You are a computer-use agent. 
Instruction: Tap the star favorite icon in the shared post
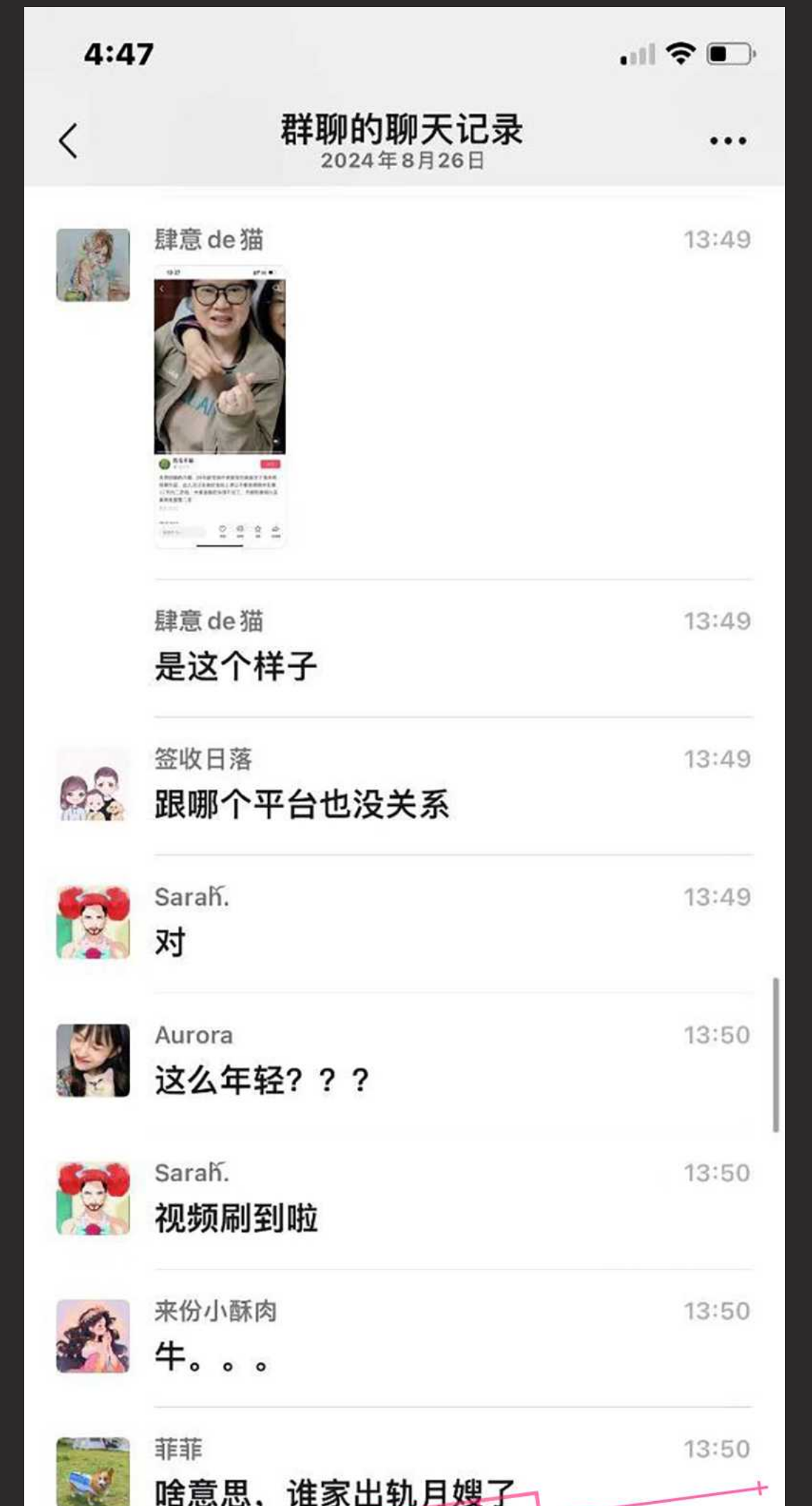tap(258, 529)
